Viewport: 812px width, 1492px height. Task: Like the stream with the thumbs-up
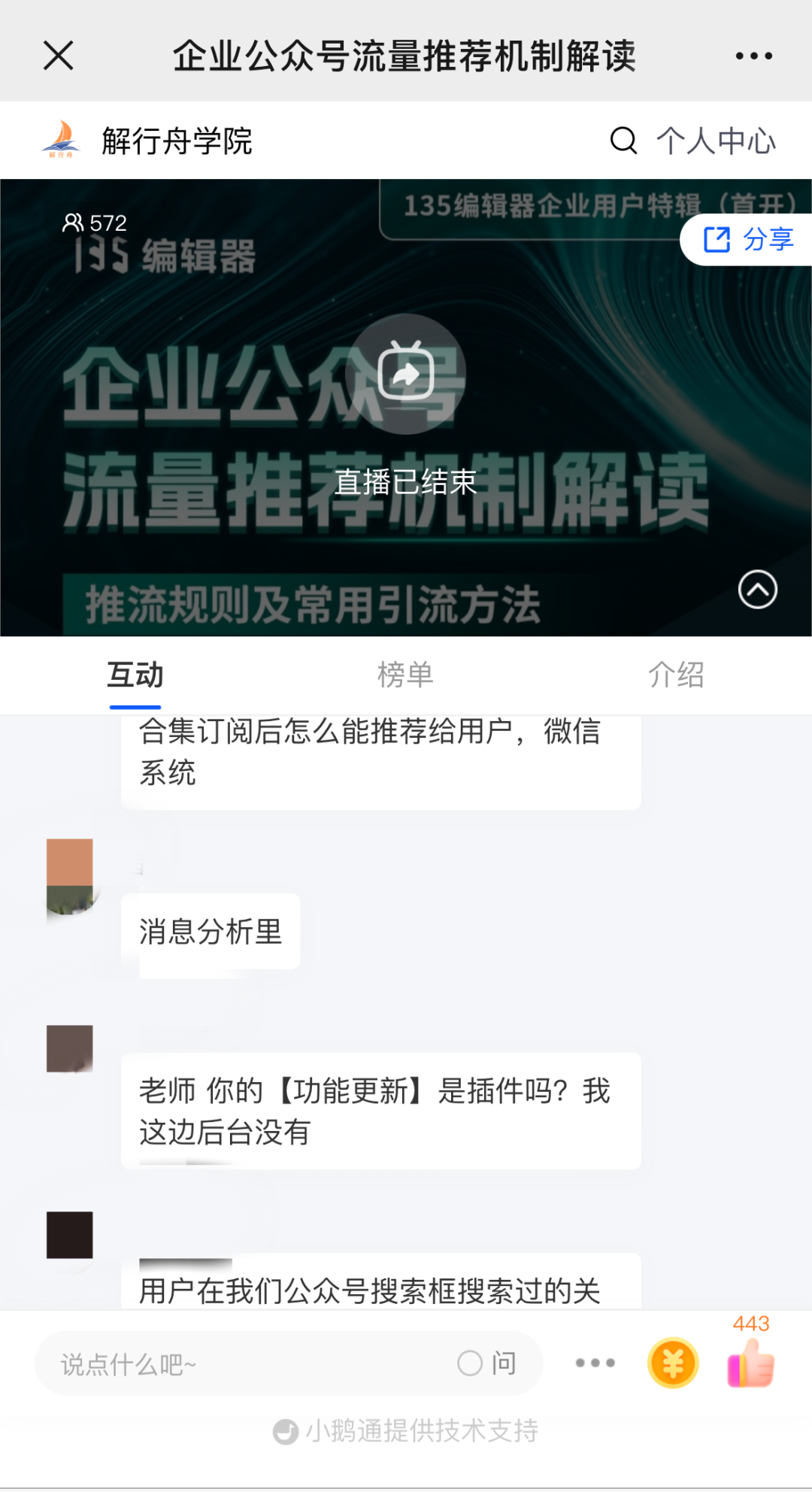point(750,1363)
